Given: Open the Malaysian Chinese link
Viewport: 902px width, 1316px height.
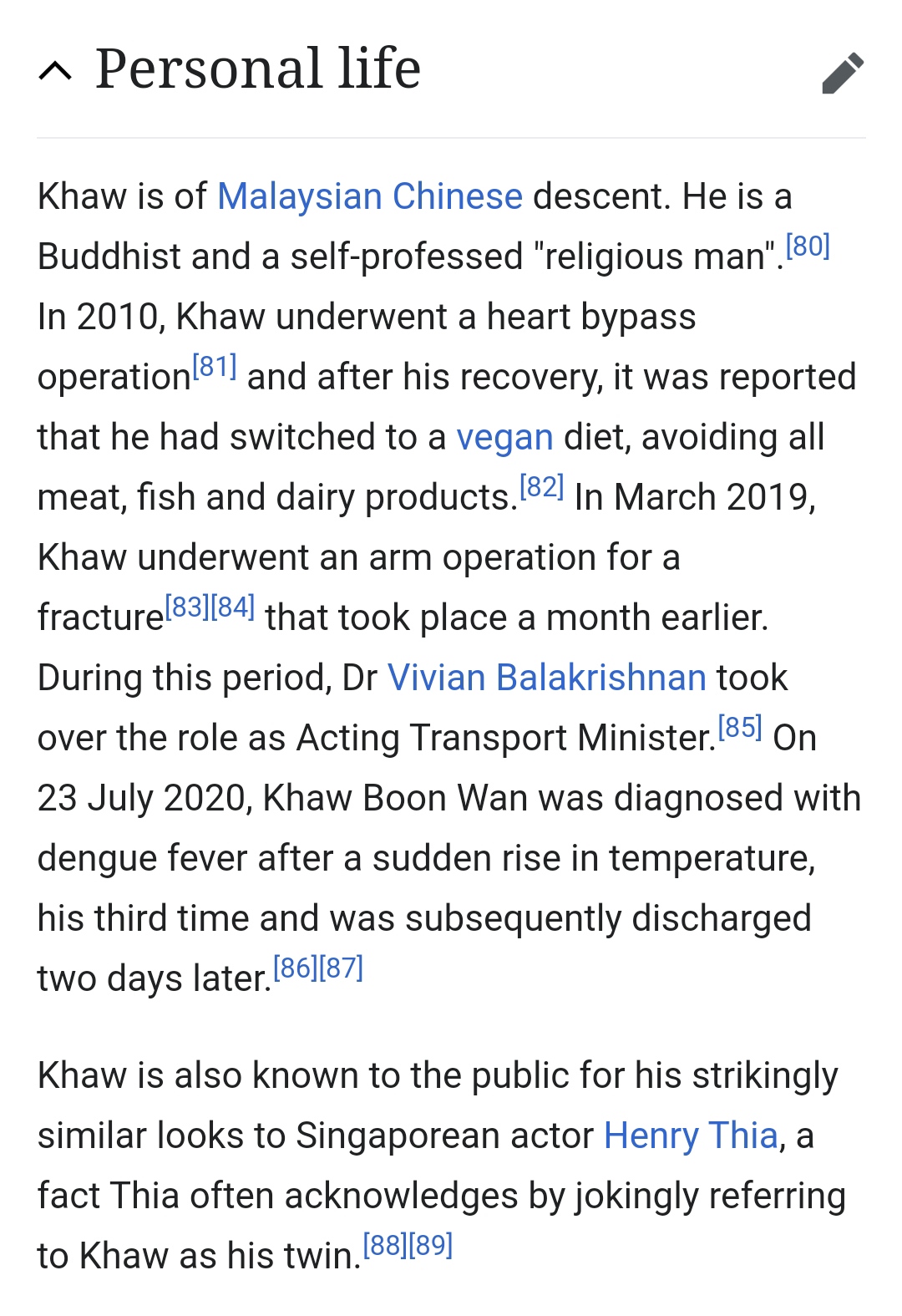Looking at the screenshot, I should pos(369,197).
